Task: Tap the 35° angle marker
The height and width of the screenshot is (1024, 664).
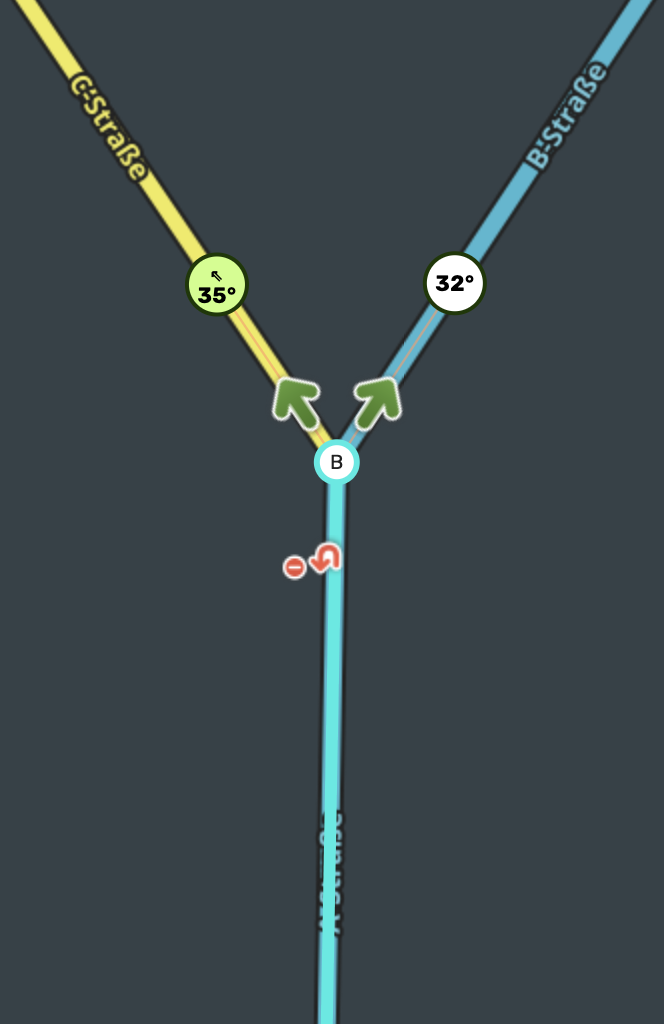Action: click(x=217, y=285)
